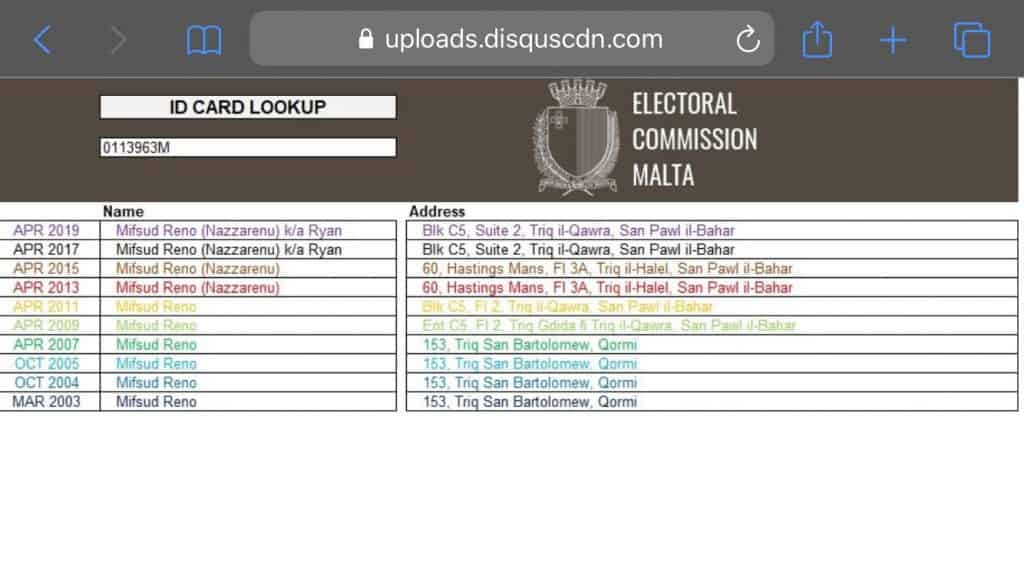The height and width of the screenshot is (576, 1024).
Task: Go back to the previous page
Action: (42, 40)
